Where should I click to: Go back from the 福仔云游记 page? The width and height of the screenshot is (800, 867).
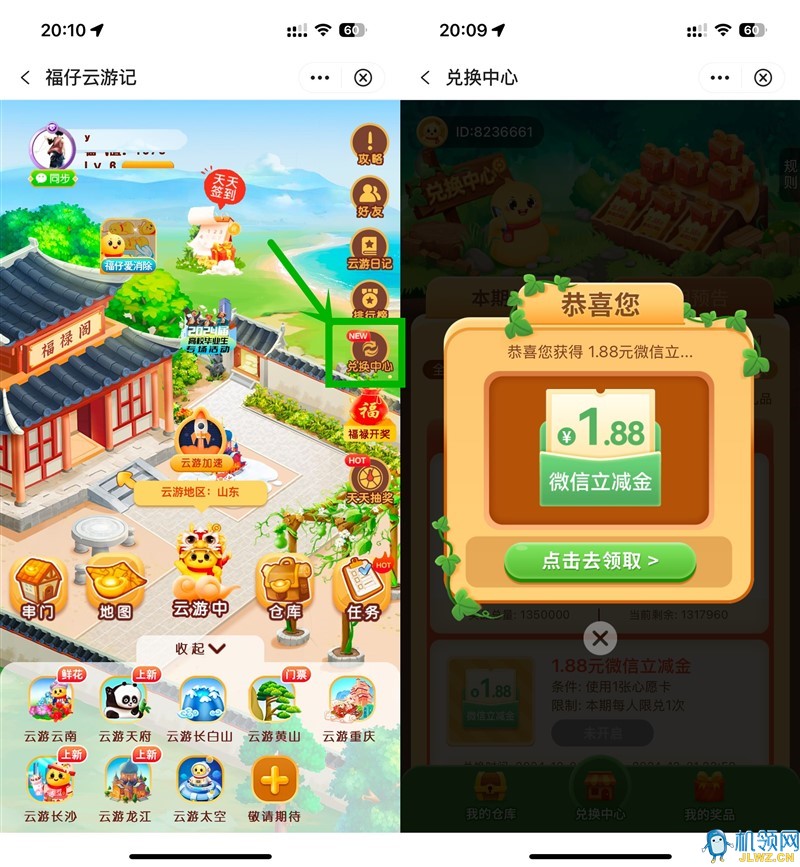[25, 78]
